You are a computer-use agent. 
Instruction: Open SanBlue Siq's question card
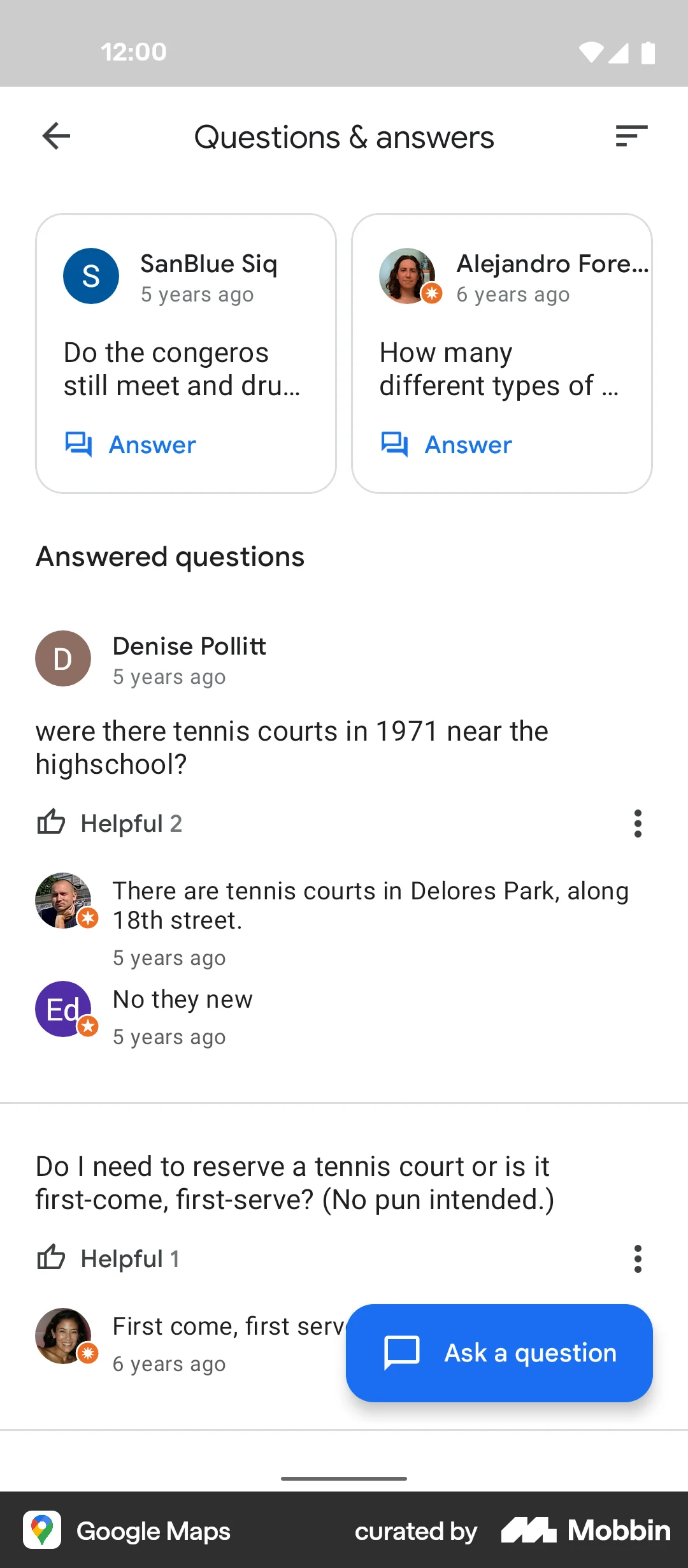[x=185, y=368]
